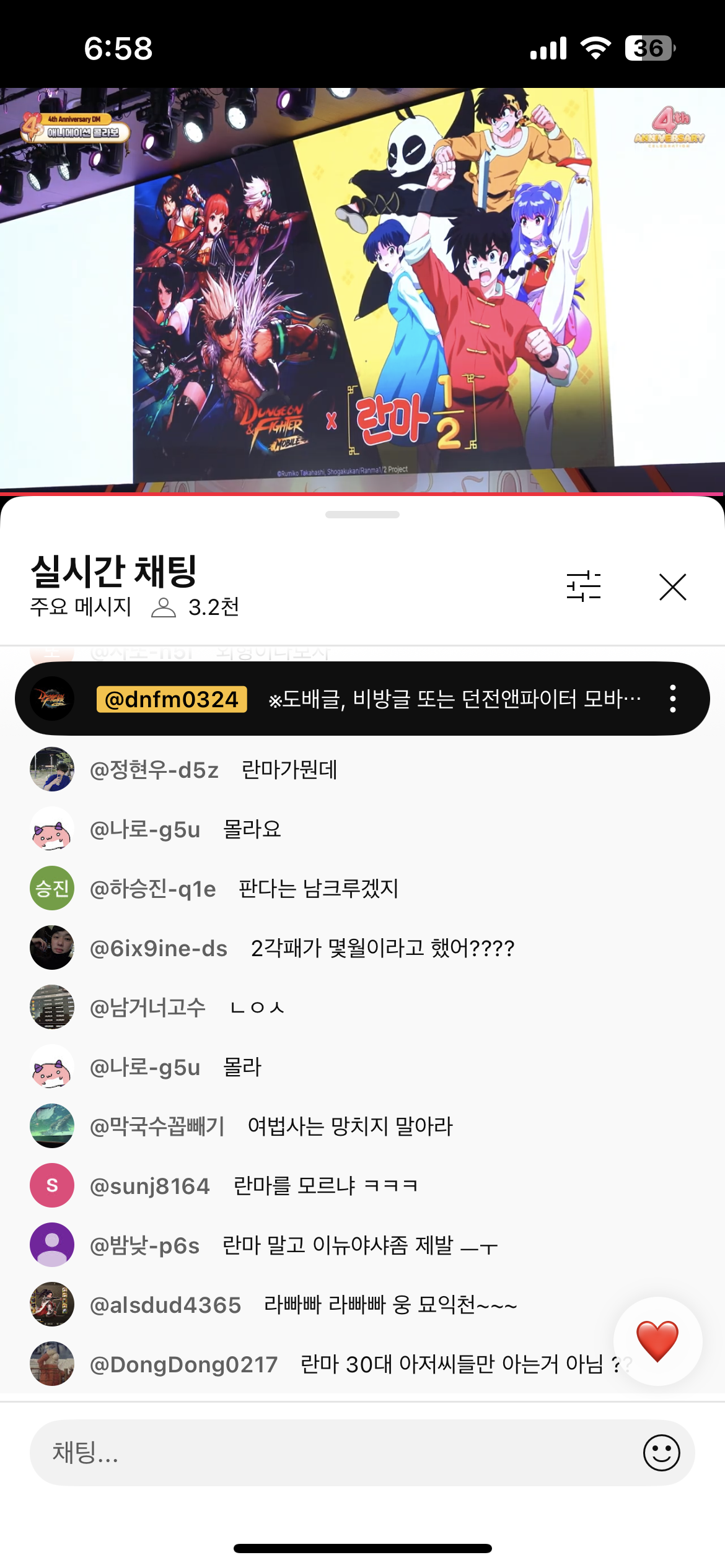Viewport: 725px width, 1568px height.
Task: Select message from @막국수꼽빼기
Action: coord(349,1126)
